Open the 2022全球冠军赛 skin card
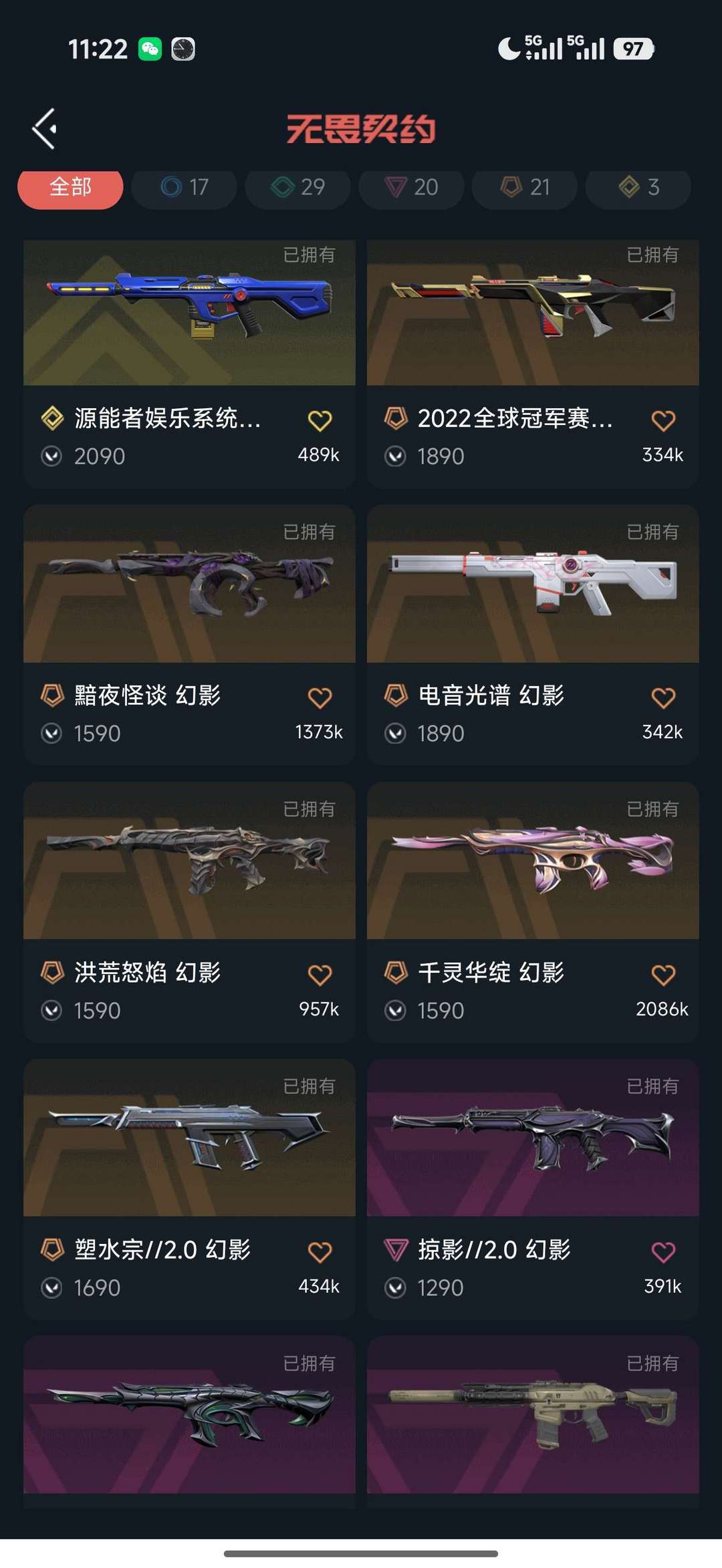 point(533,363)
